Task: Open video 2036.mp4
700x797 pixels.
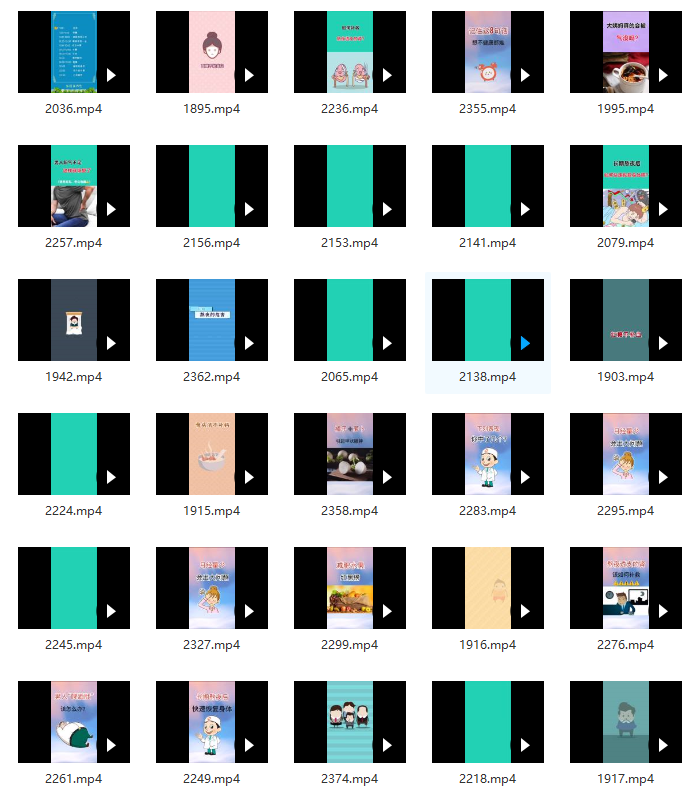Action: [x=74, y=52]
